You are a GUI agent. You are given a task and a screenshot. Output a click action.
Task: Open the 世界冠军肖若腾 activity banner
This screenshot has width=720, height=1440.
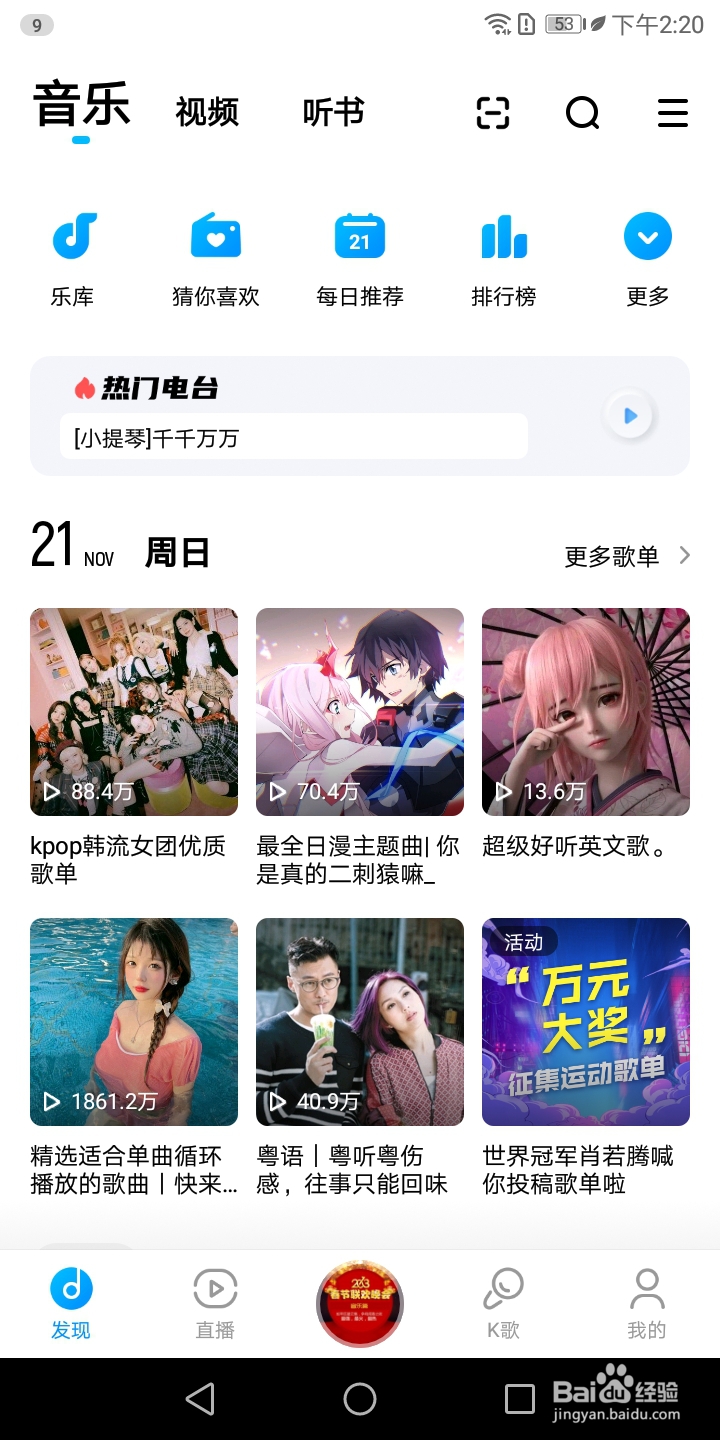click(586, 1022)
